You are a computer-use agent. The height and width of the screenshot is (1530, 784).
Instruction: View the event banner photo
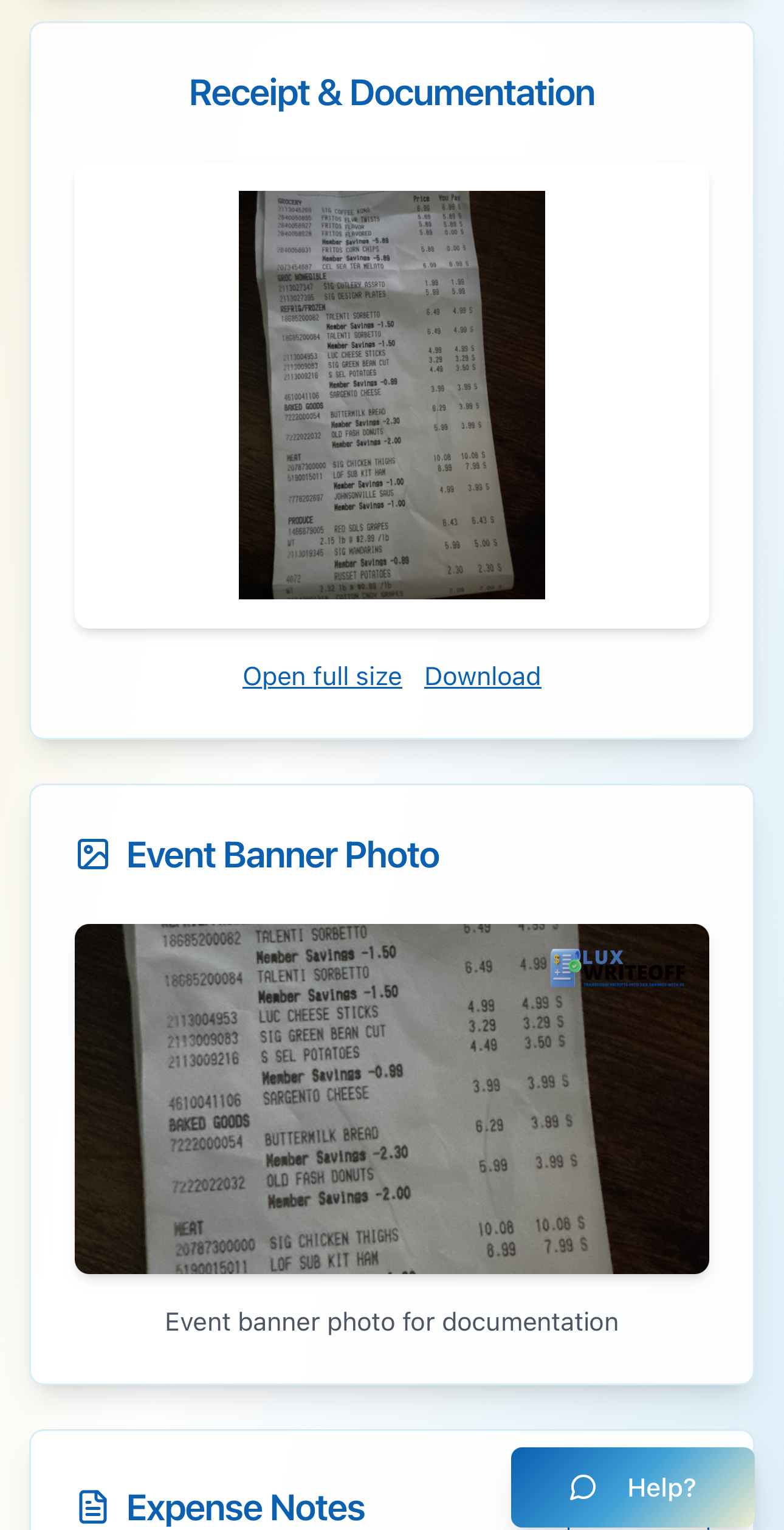[391, 1098]
